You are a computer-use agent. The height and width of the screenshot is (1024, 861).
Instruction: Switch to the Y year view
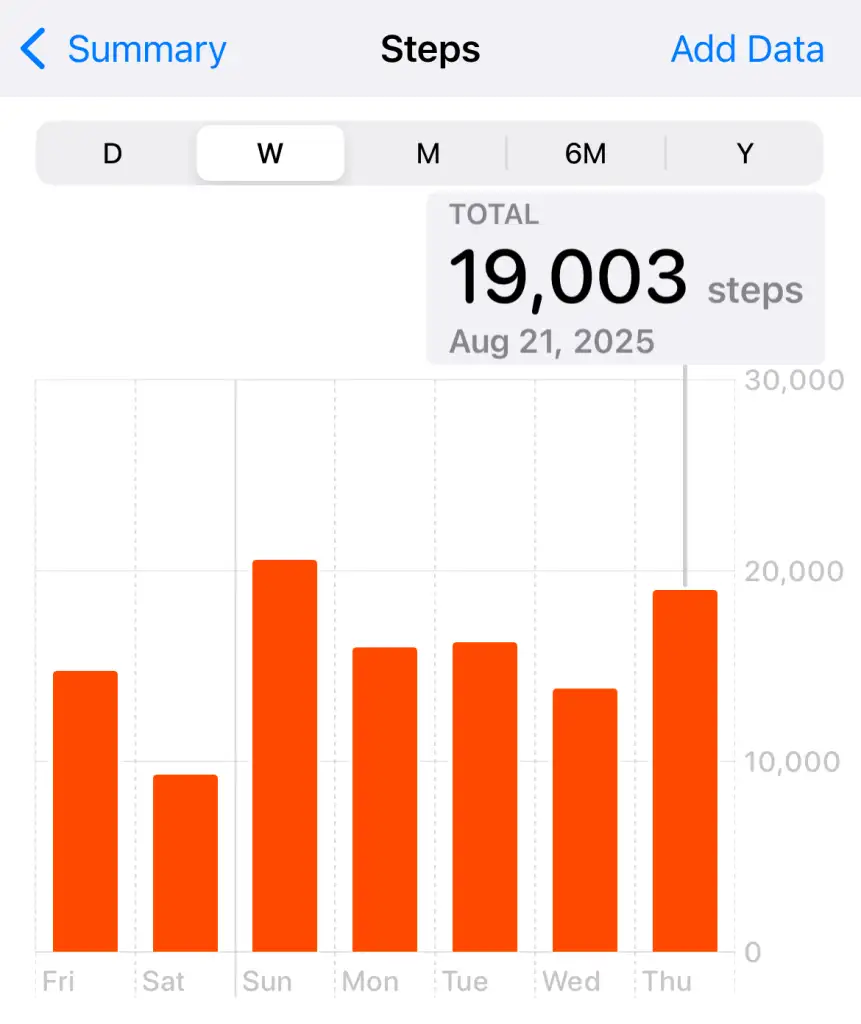pyautogui.click(x=744, y=154)
